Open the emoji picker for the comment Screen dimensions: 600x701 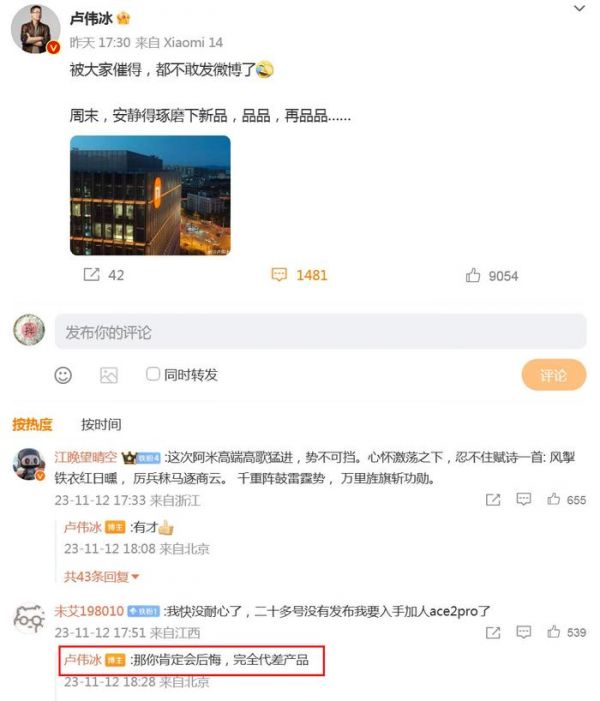63,375
